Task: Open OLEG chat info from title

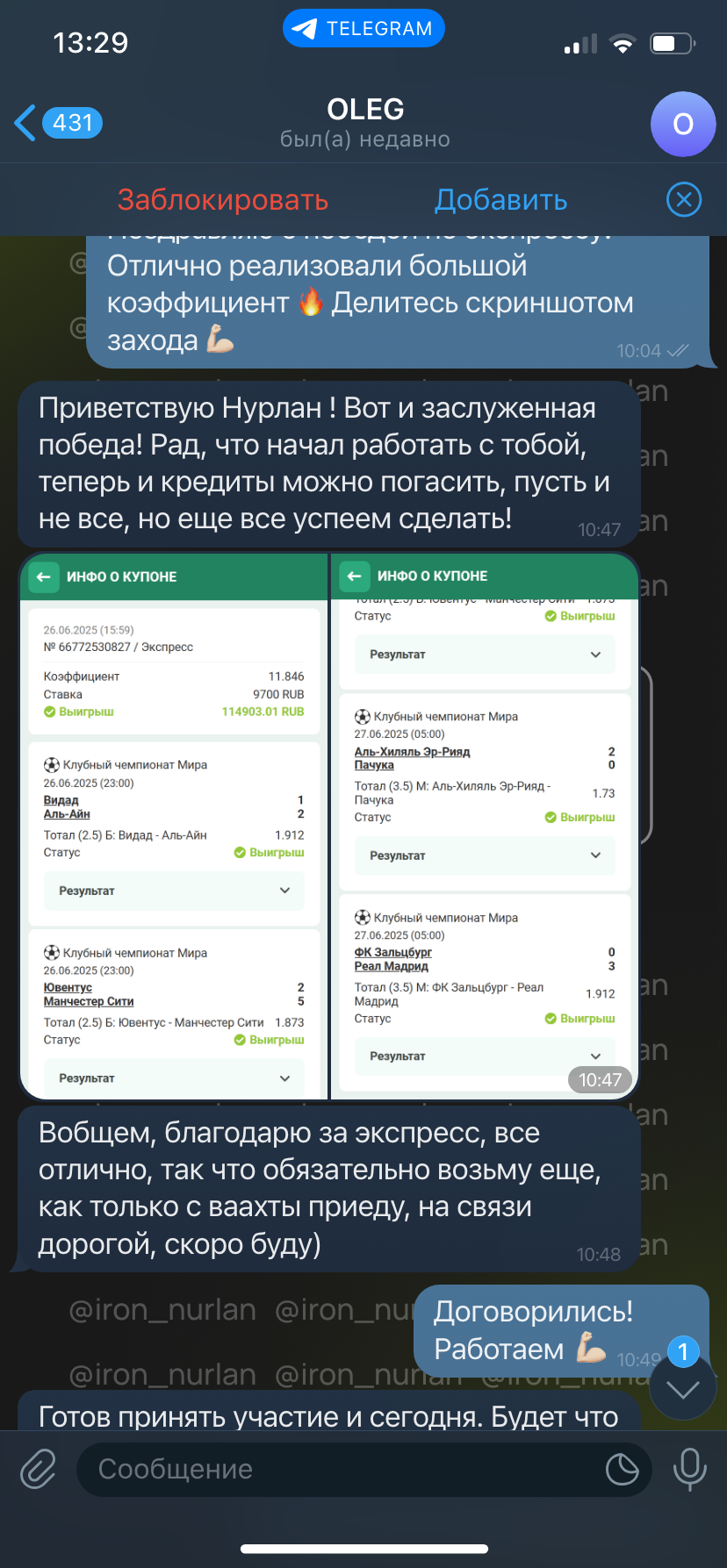Action: (x=365, y=123)
